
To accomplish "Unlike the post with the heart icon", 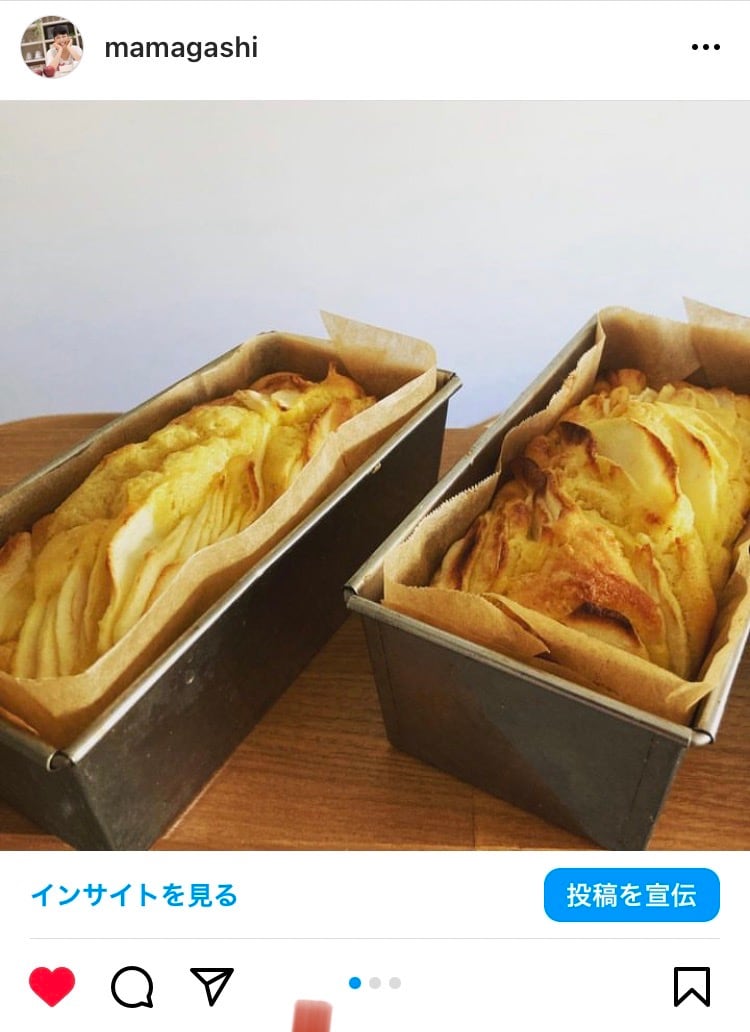I will click(52, 987).
